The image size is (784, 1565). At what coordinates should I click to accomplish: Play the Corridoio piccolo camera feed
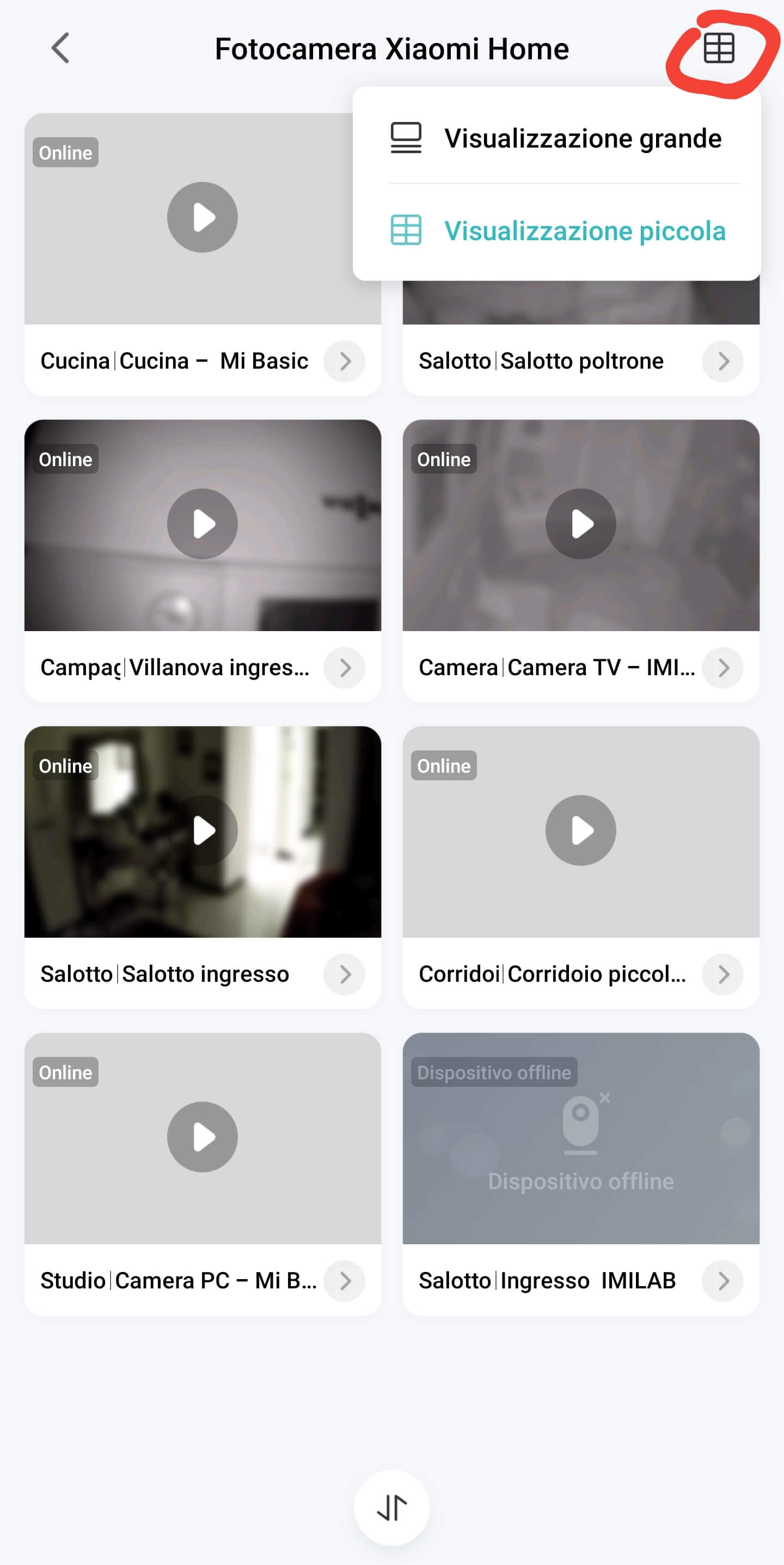(x=580, y=830)
